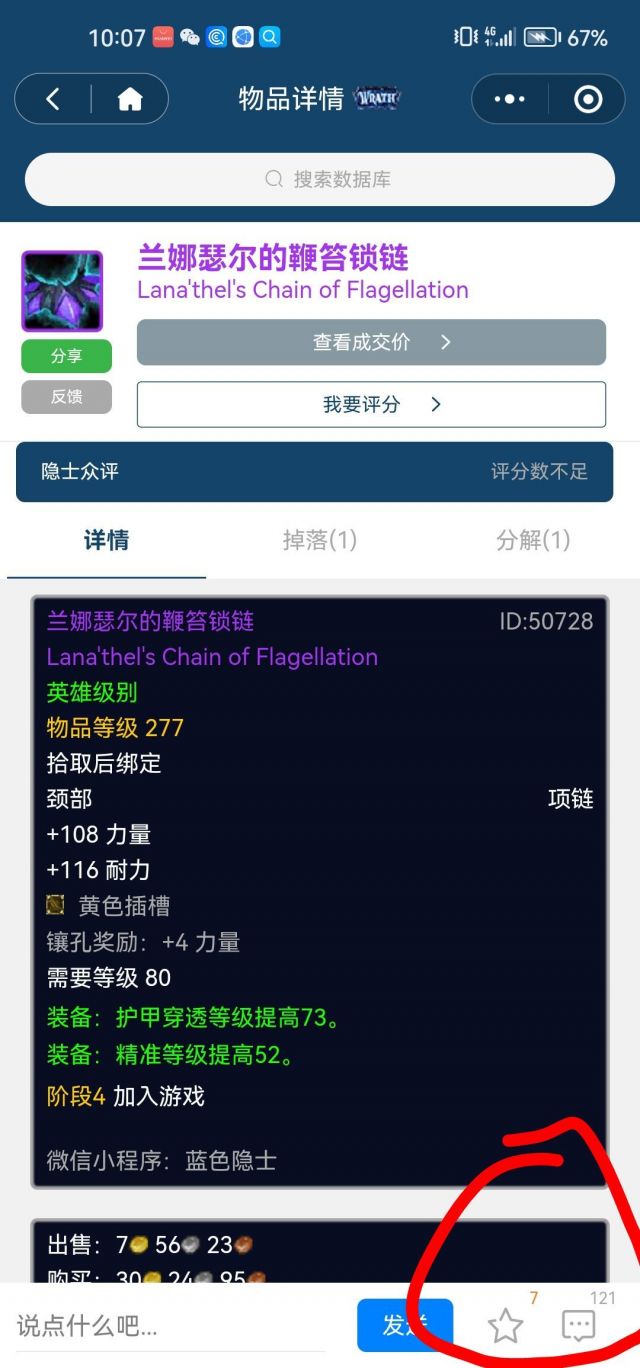
Task: Open 查看成交价 transaction prices
Action: (x=371, y=342)
